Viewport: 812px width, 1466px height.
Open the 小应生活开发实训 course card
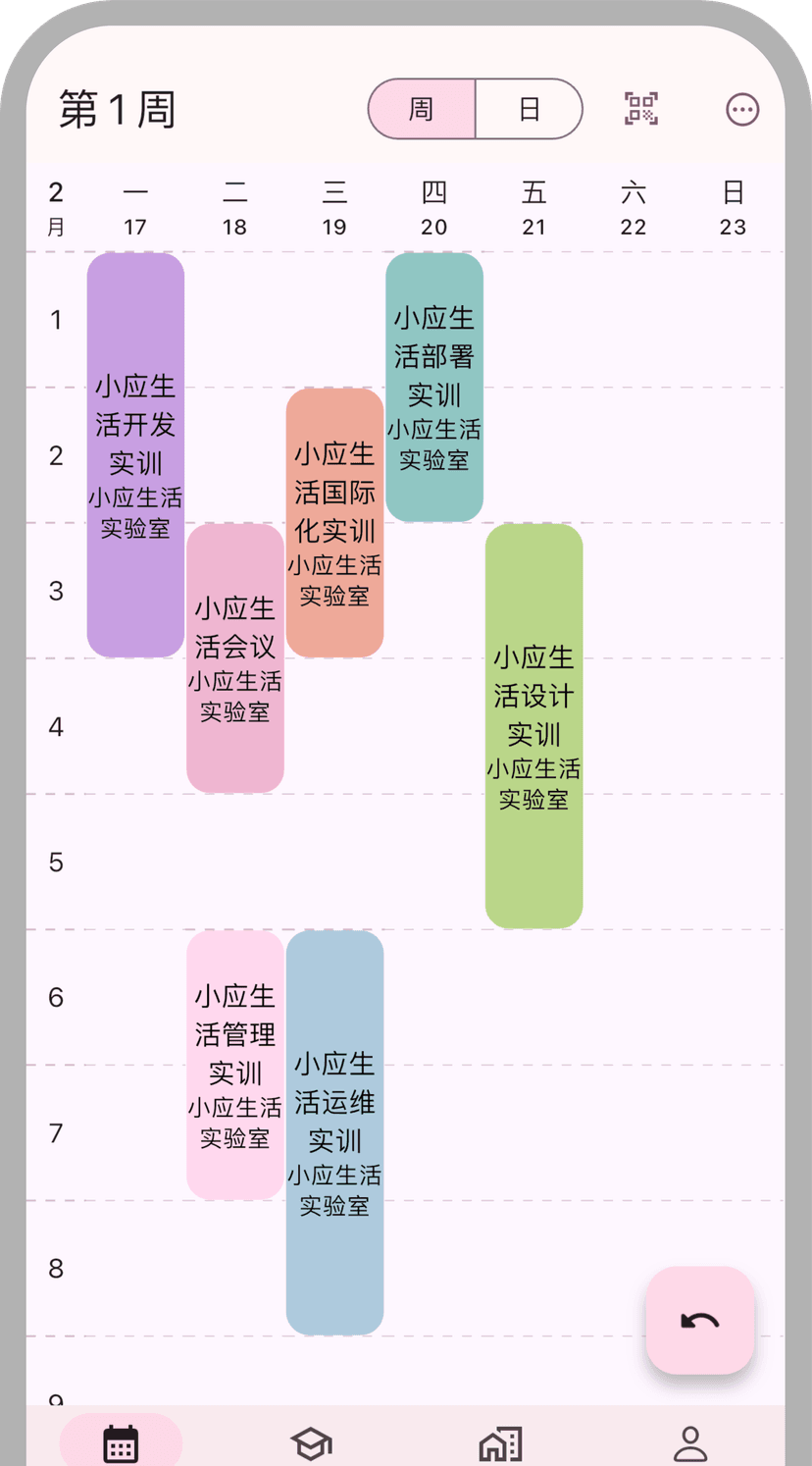pyautogui.click(x=135, y=455)
